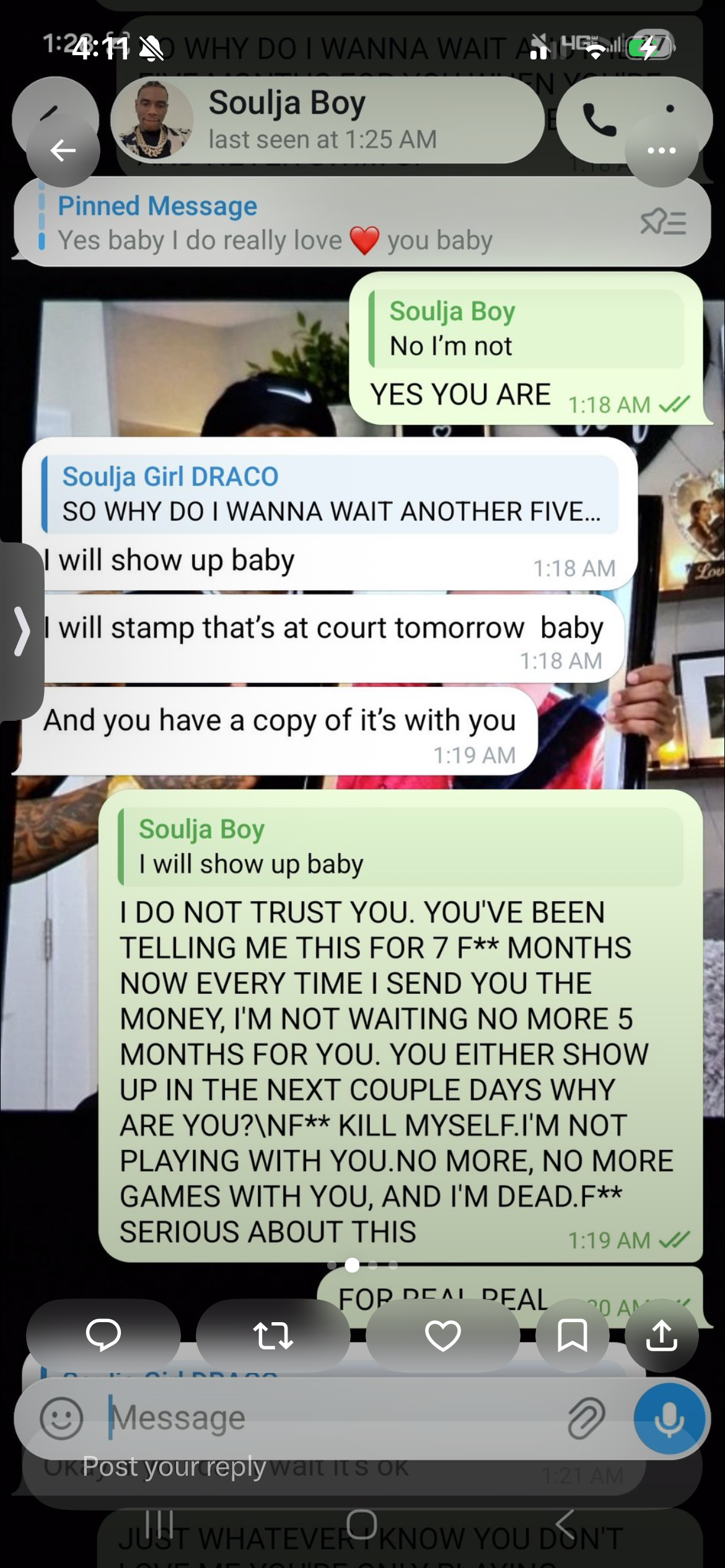Tap the Post your reply field
Image resolution: width=725 pixels, height=1568 pixels.
362,1466
